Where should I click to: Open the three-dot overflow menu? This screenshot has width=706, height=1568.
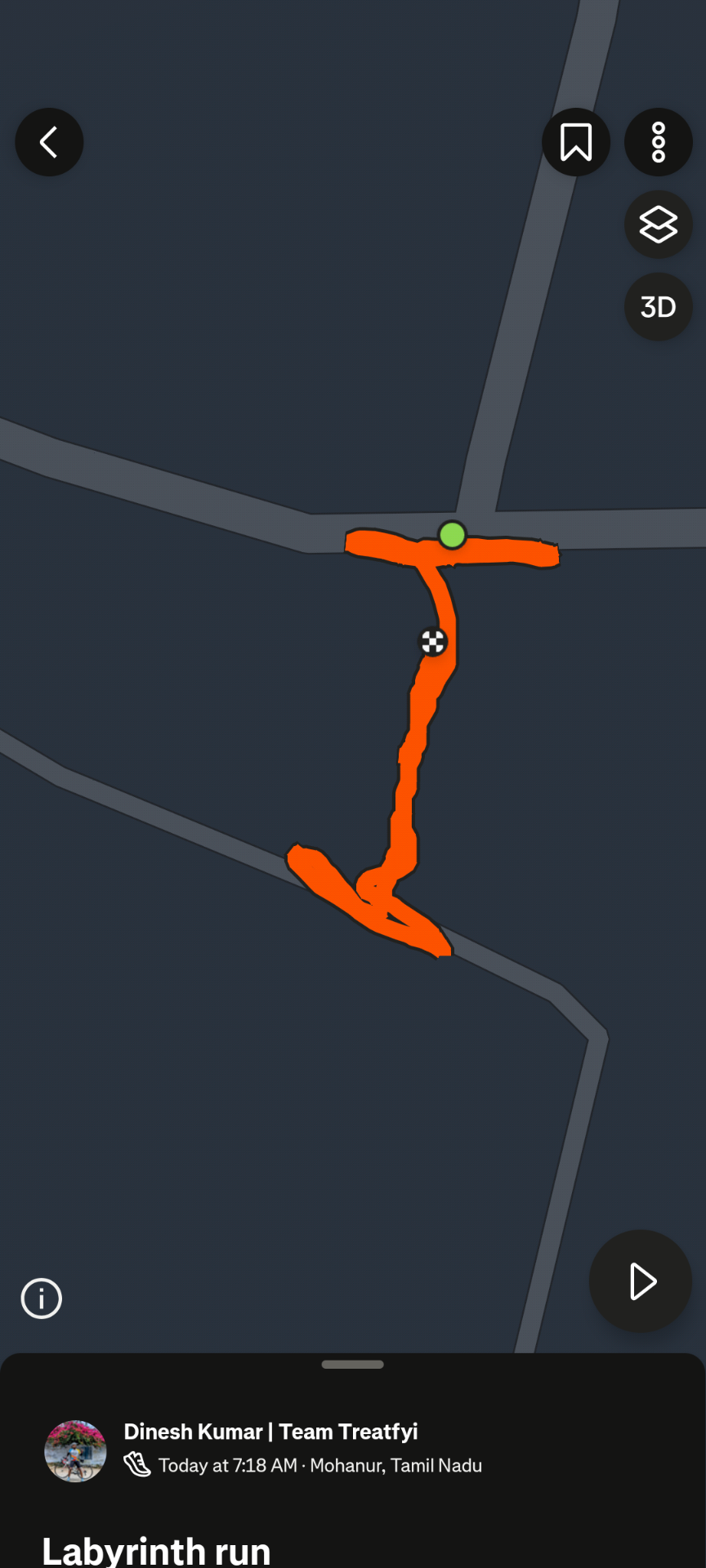(x=659, y=142)
